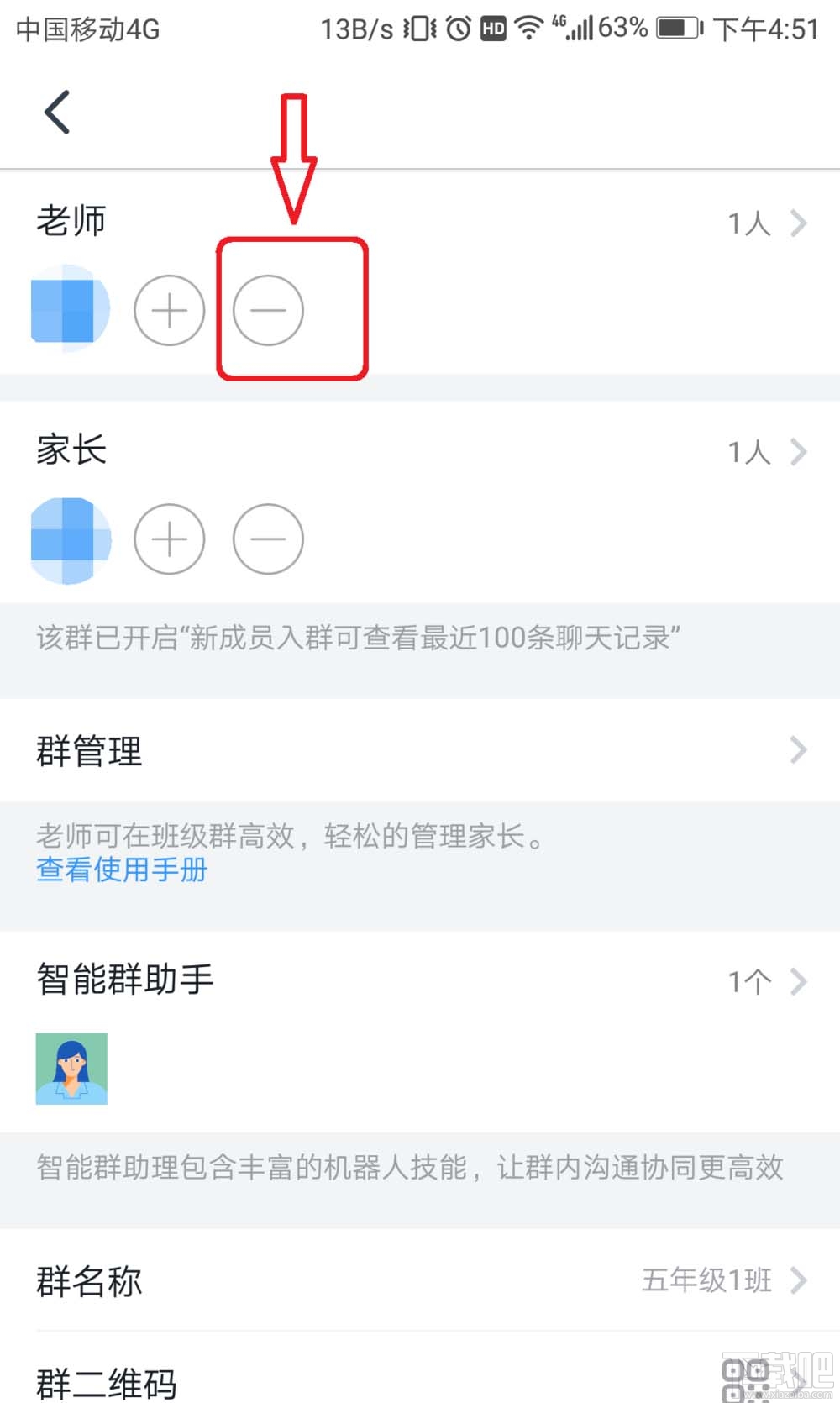The height and width of the screenshot is (1403, 840).
Task: Expand the 家长 member list via chevron
Action: click(x=798, y=452)
